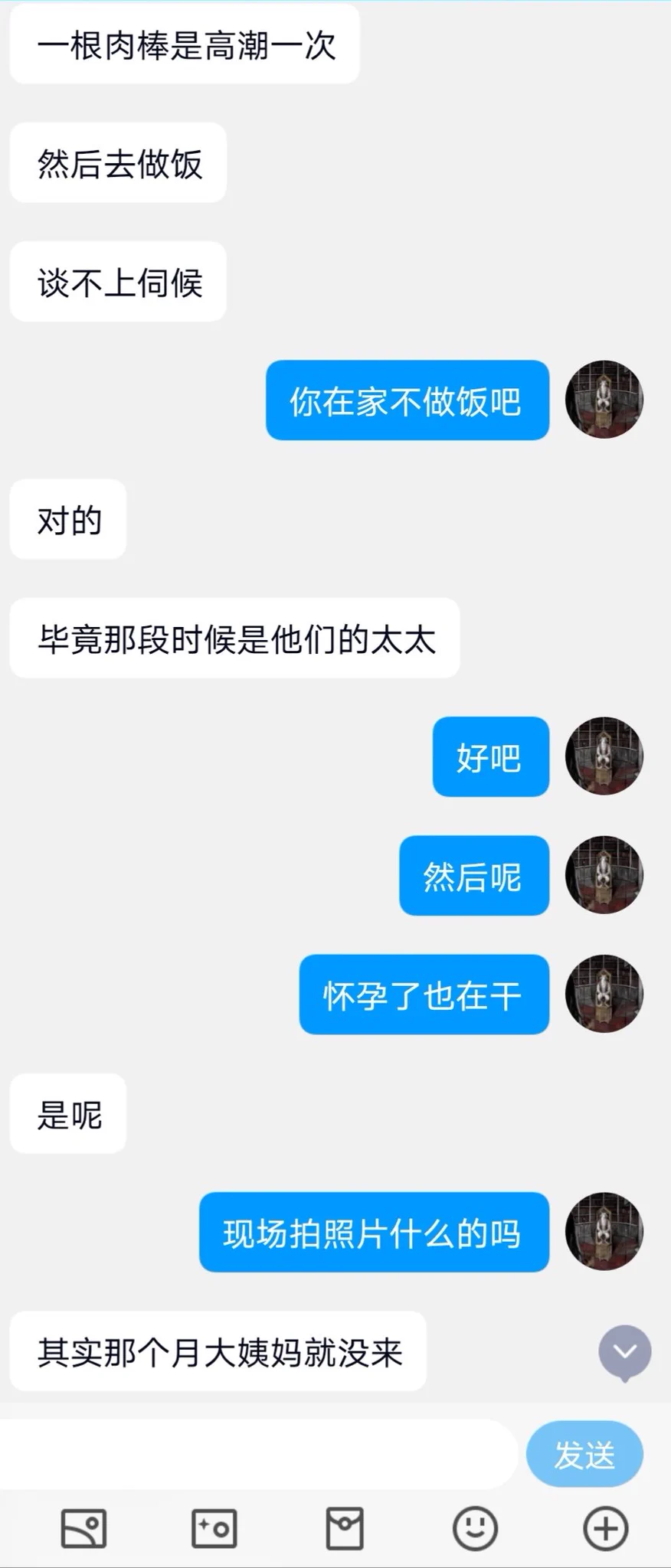The width and height of the screenshot is (671, 1568).
Task: Open sender avatar beside 你在家不做饭吧
Action: coord(604,400)
